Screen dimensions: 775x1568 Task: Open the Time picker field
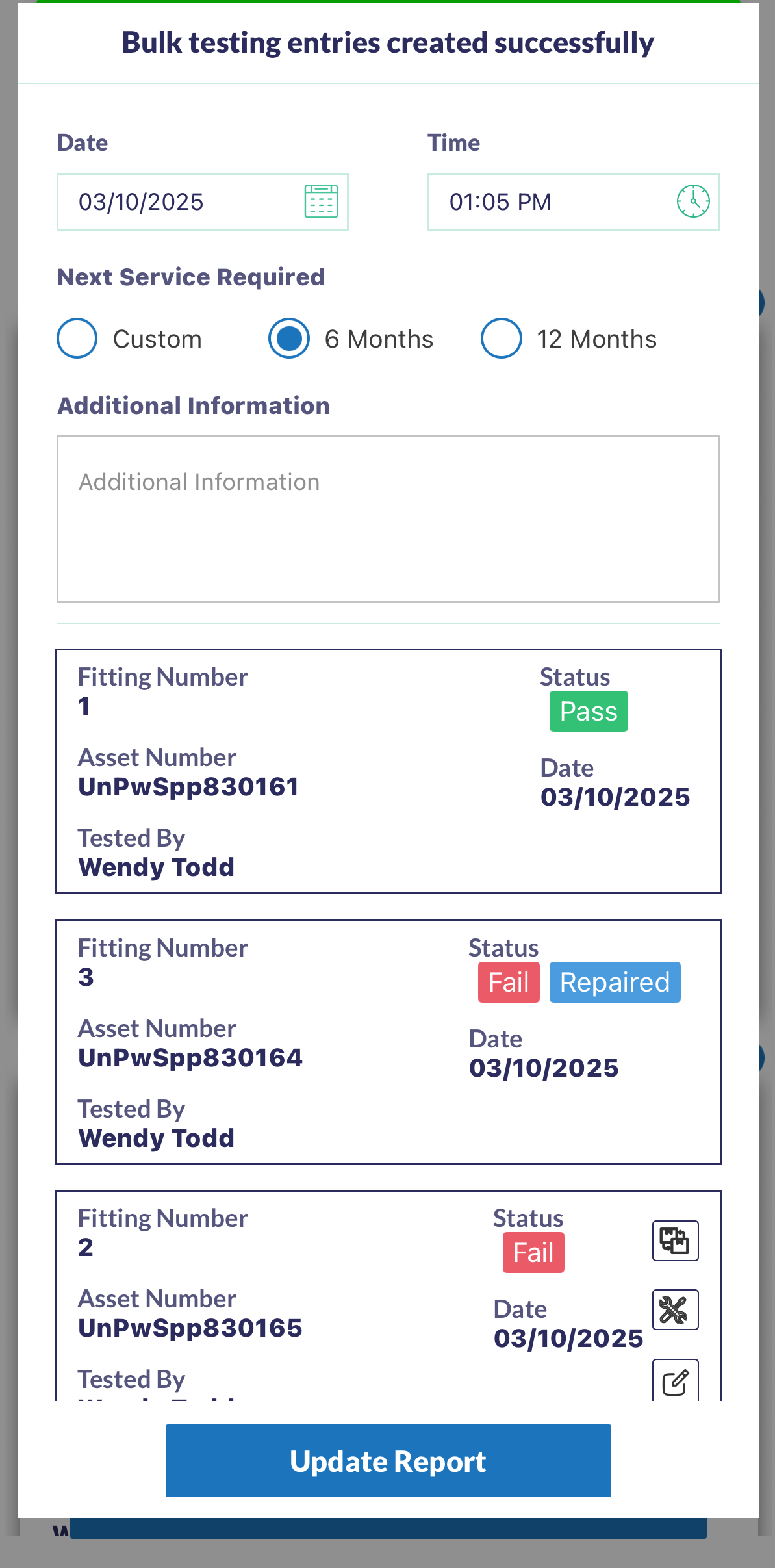point(572,202)
